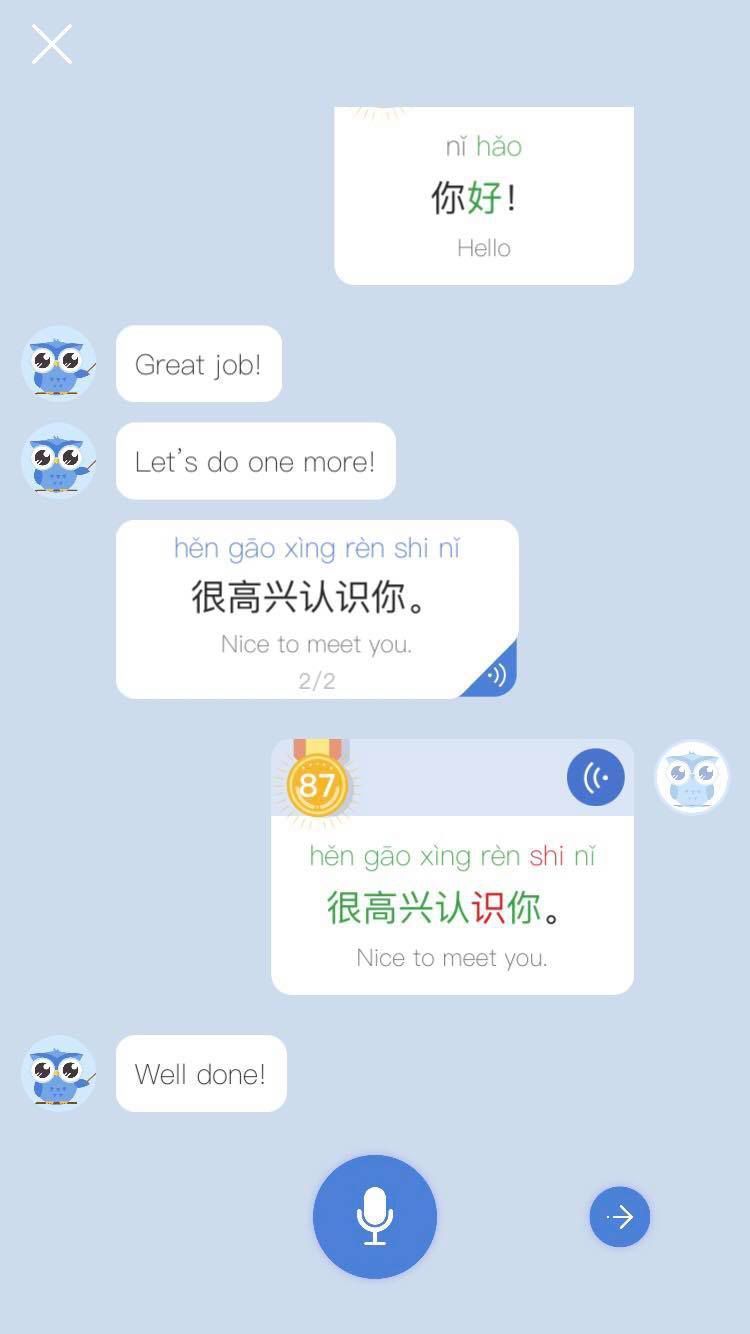Tap the owl avatar beside 'Well done!'
Screen dimensions: 750x1334
58,1074
